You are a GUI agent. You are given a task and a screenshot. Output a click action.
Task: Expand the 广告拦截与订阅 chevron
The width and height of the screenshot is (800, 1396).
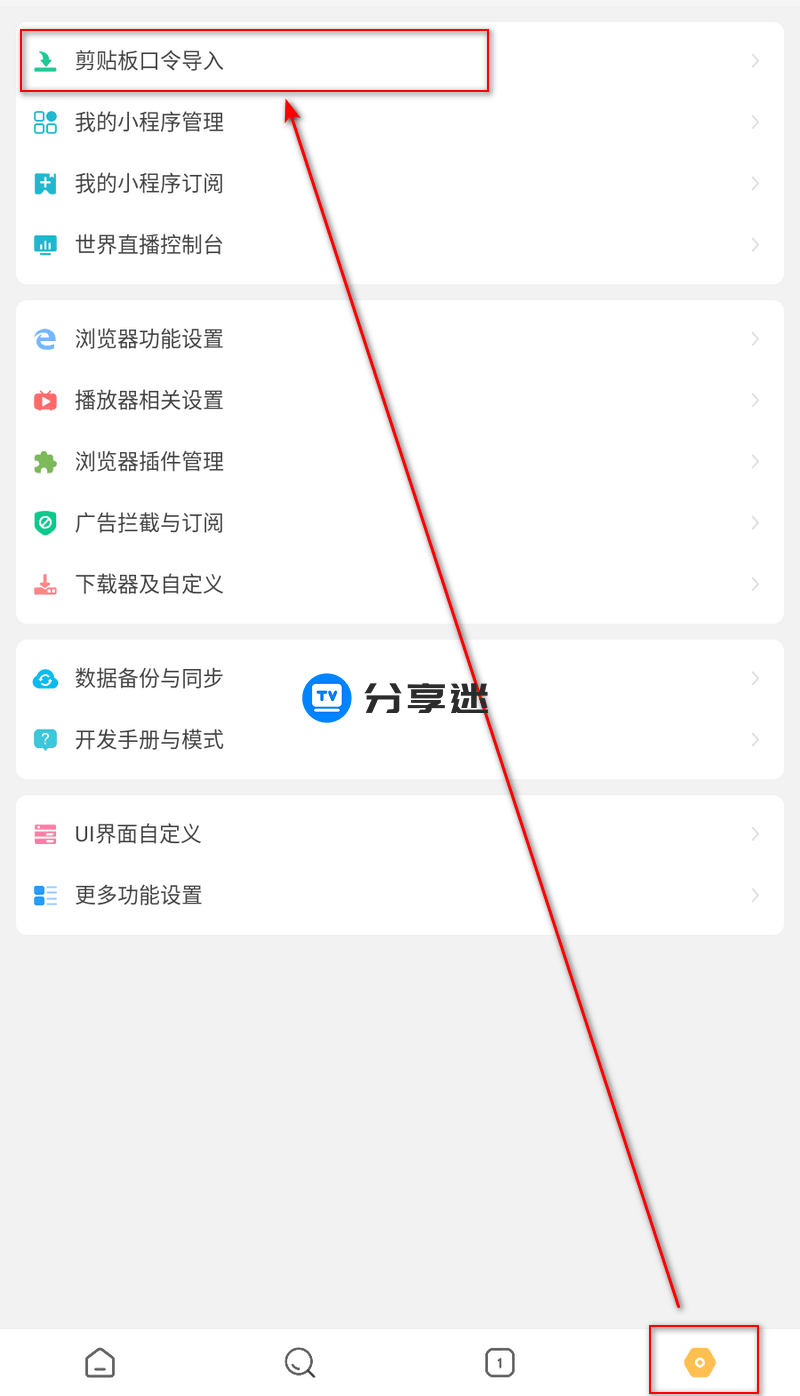coord(755,523)
